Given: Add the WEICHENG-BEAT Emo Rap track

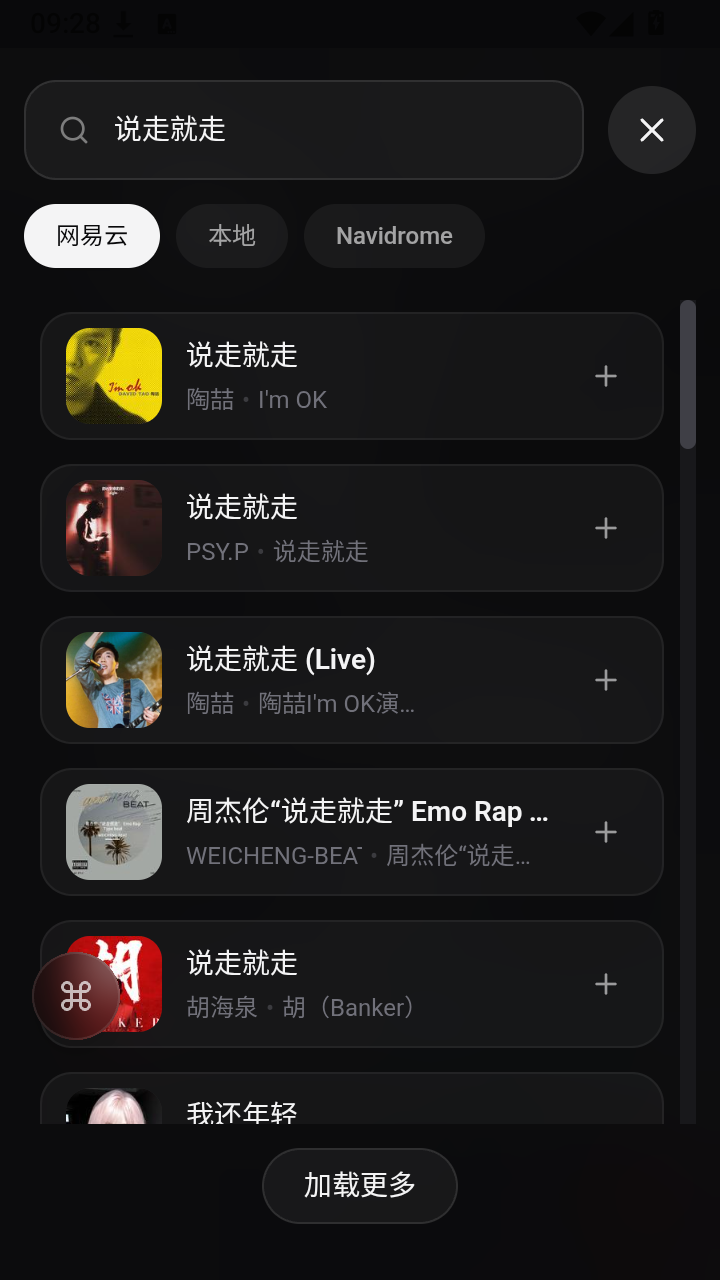Looking at the screenshot, I should 606,832.
